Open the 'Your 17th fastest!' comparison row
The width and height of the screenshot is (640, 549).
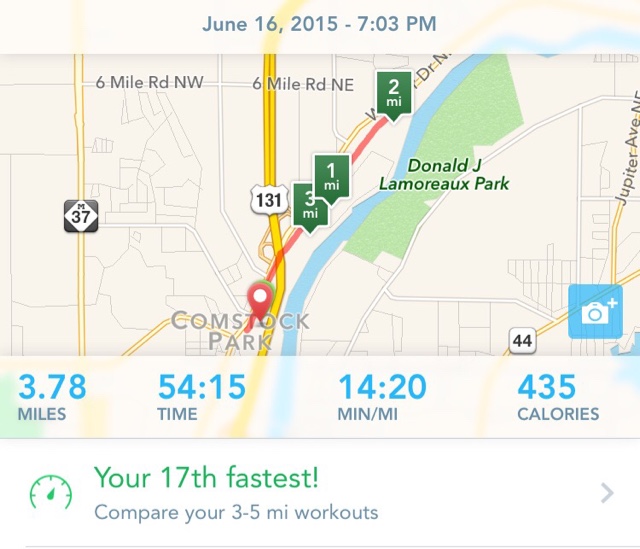[x=320, y=492]
